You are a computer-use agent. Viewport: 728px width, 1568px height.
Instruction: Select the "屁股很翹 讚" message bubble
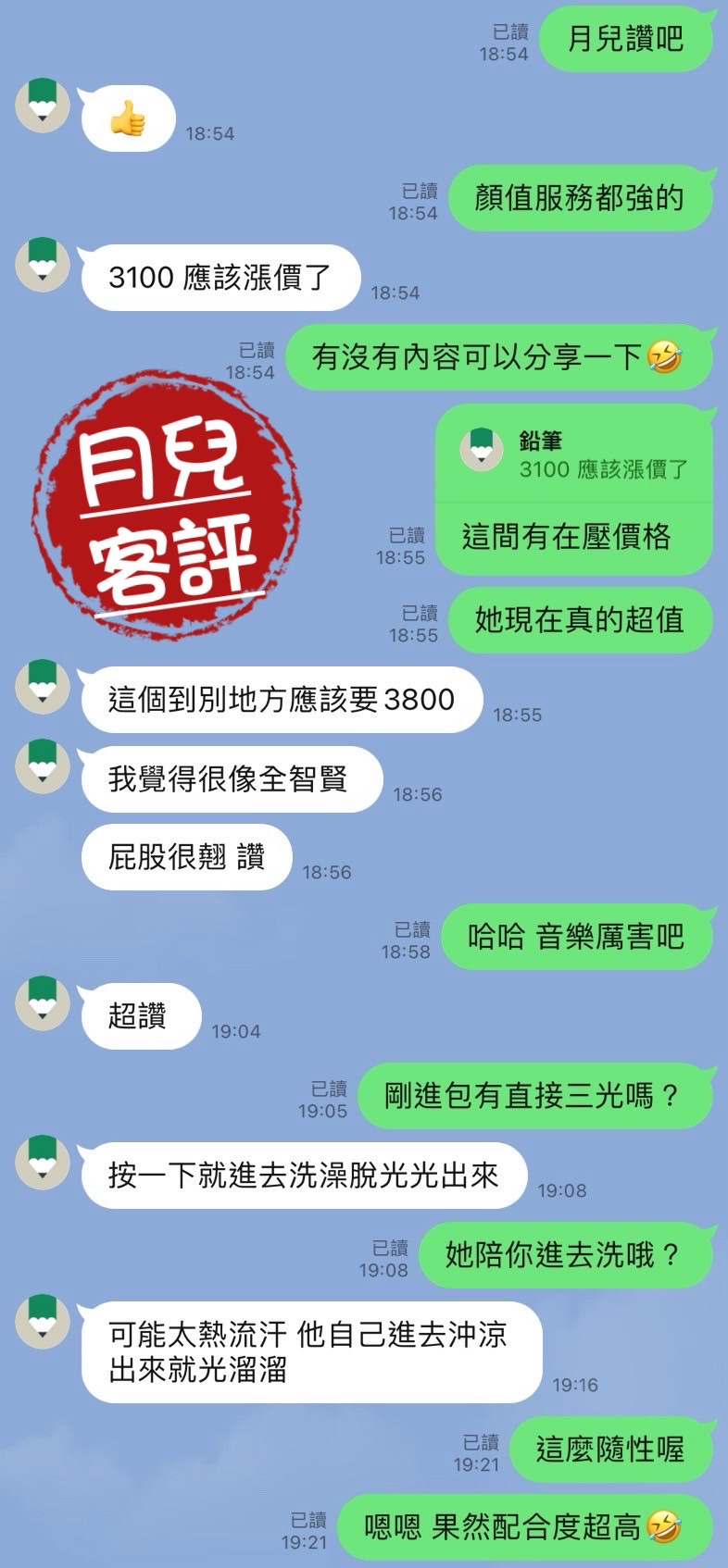click(x=183, y=857)
